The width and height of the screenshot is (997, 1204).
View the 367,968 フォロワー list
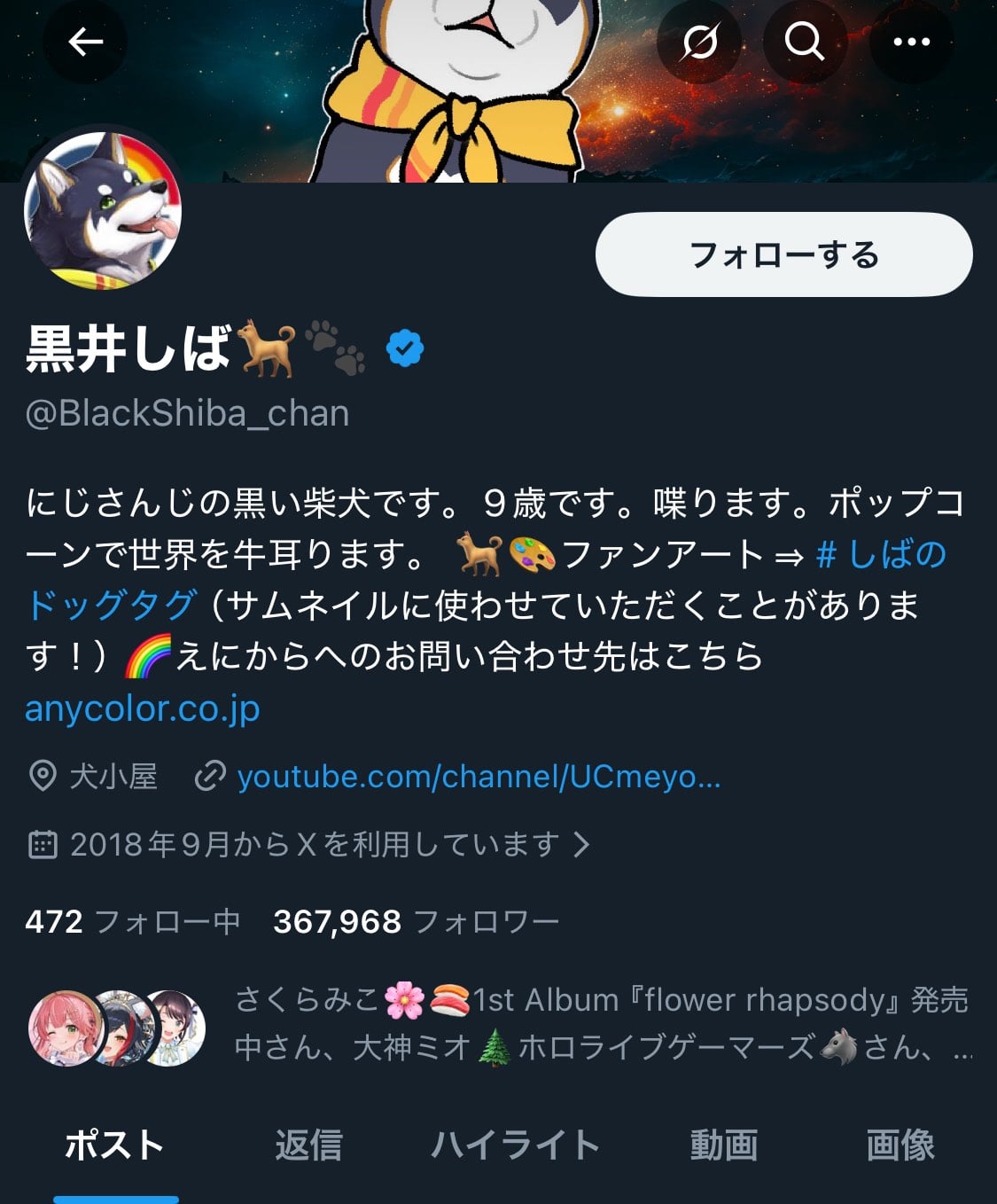pos(417,922)
